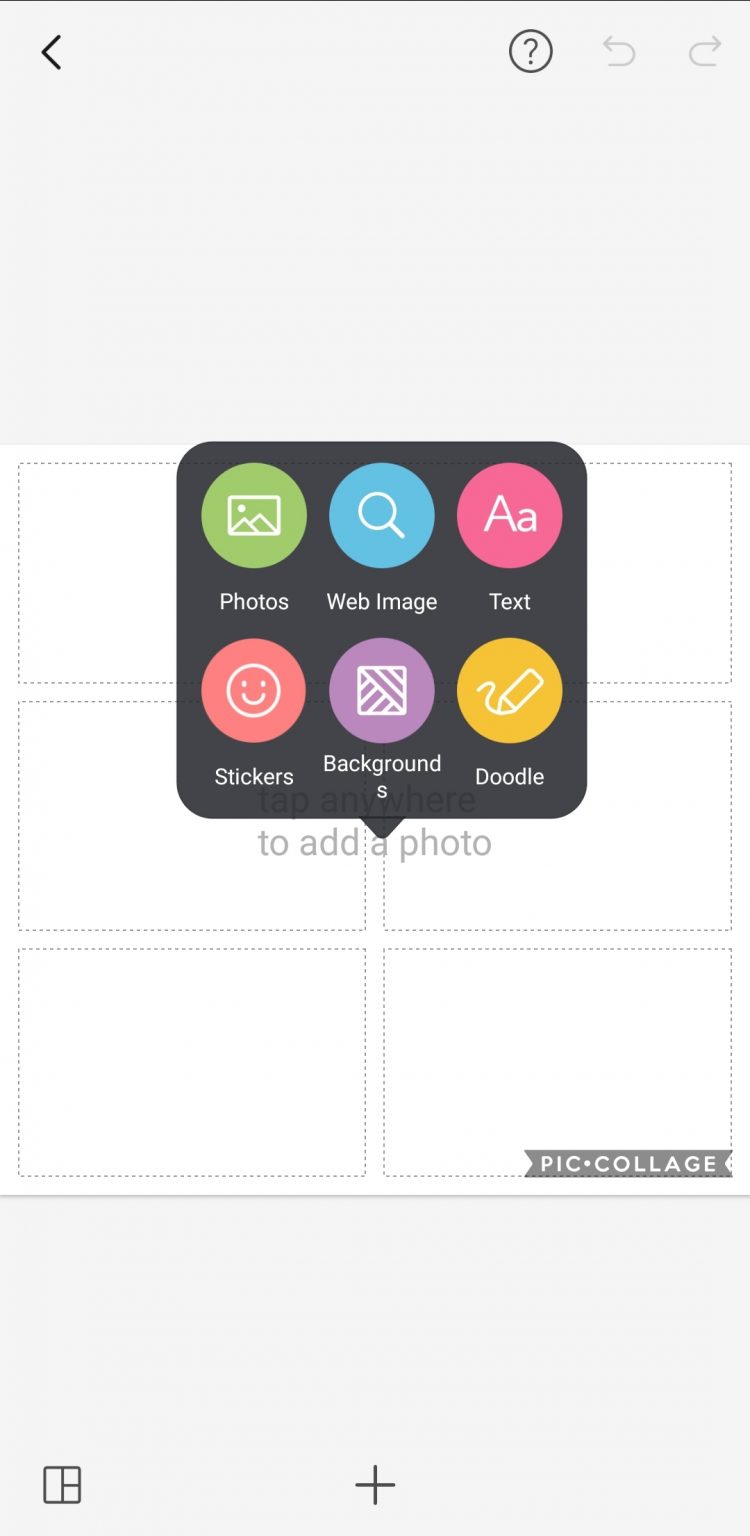Pick Backgrounds from the popup

[382, 691]
